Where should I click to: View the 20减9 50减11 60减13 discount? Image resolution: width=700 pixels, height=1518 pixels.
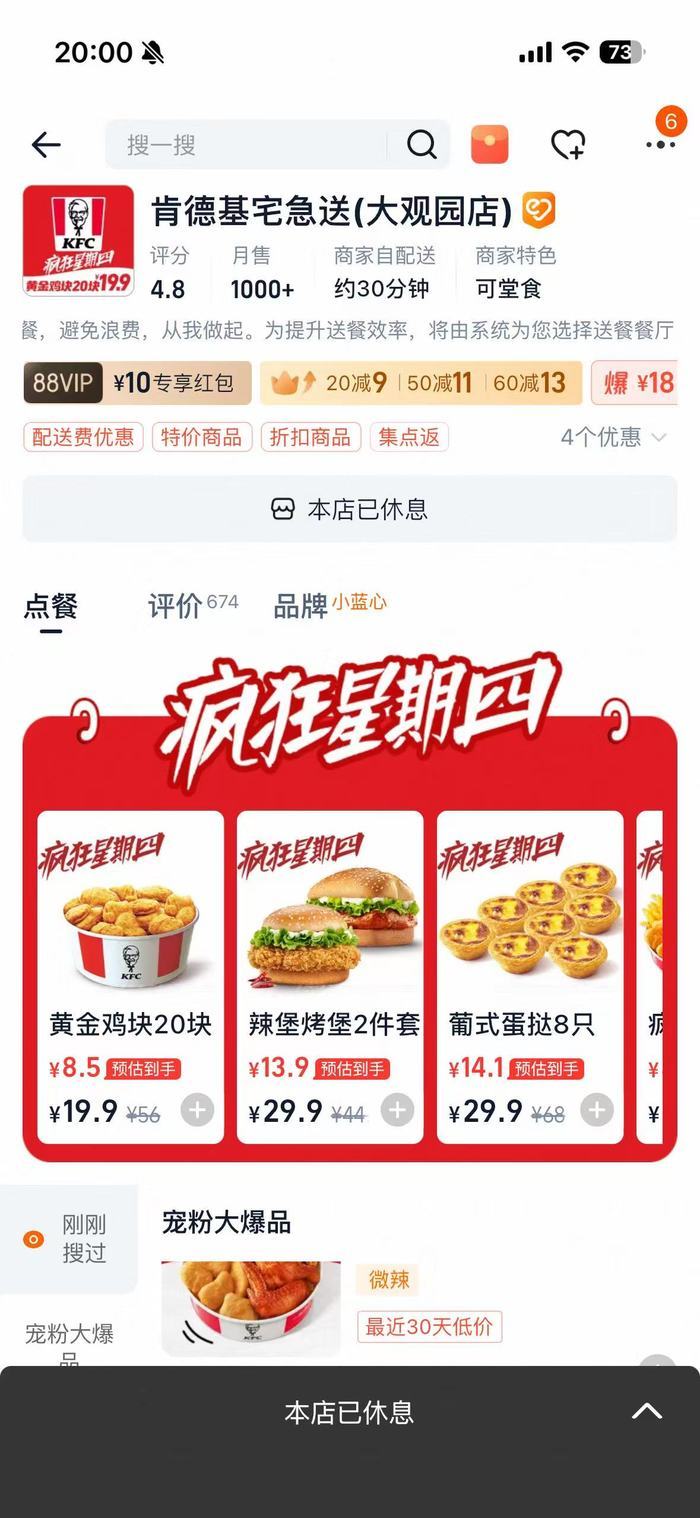coord(421,382)
